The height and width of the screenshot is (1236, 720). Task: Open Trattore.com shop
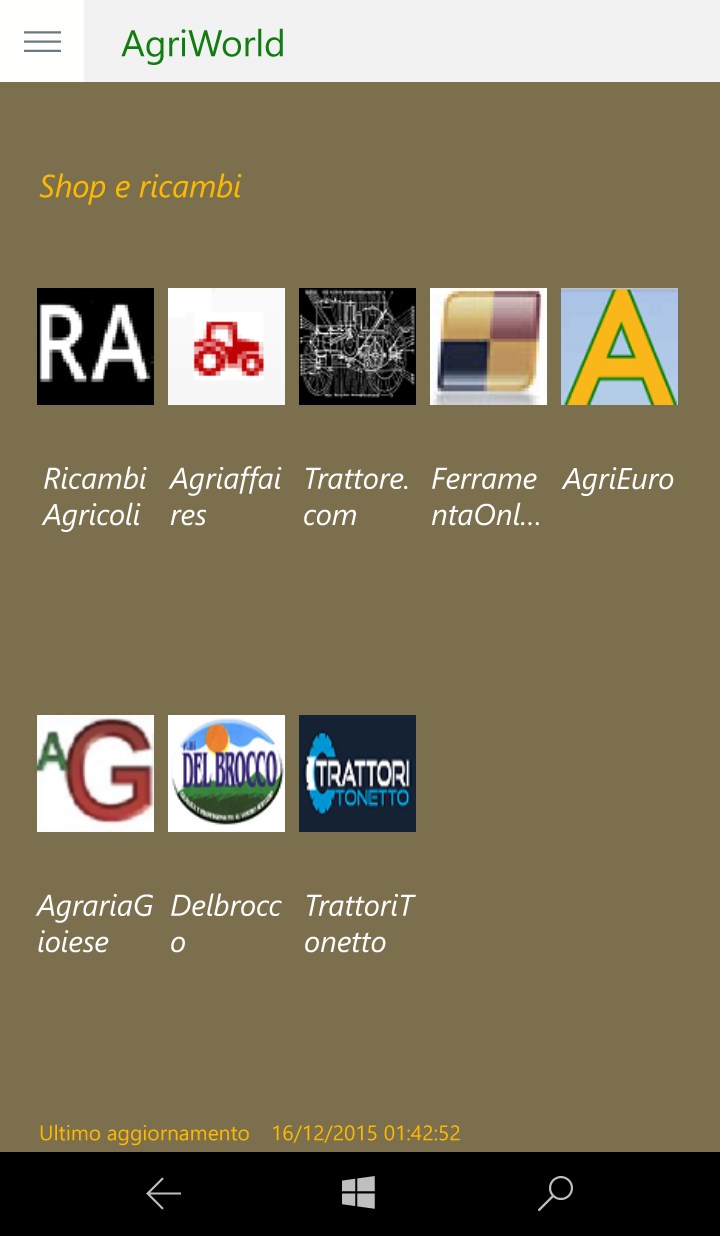click(x=357, y=347)
